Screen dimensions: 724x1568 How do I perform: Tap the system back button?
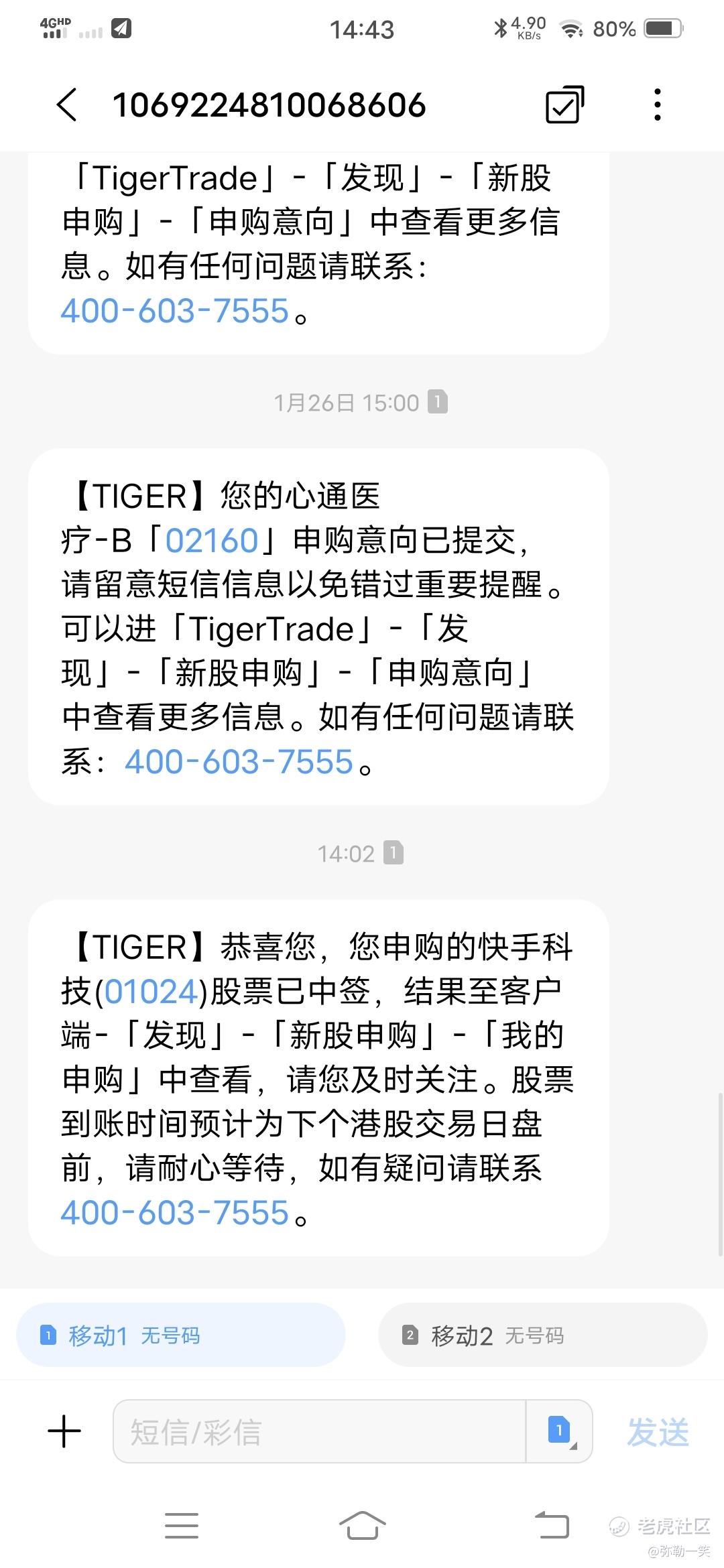(551, 1525)
